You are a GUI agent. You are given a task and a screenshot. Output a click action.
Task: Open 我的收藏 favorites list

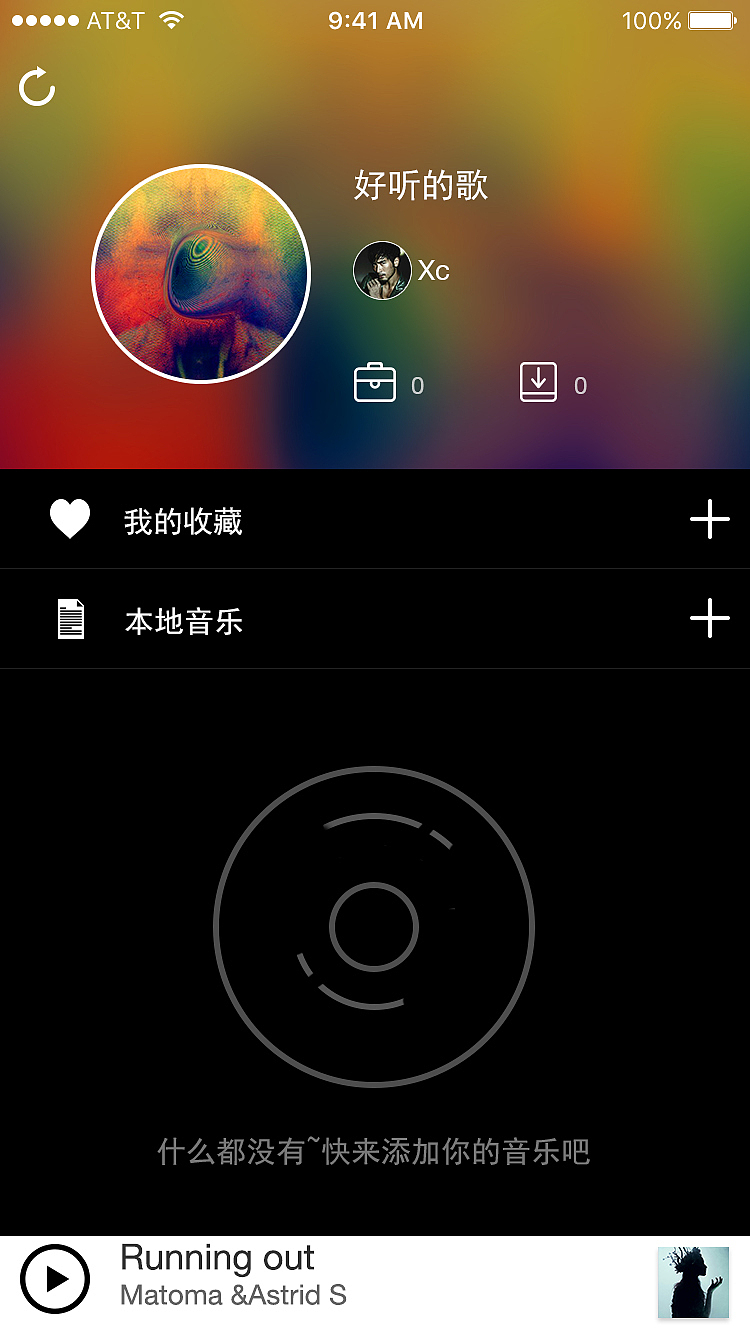(183, 521)
